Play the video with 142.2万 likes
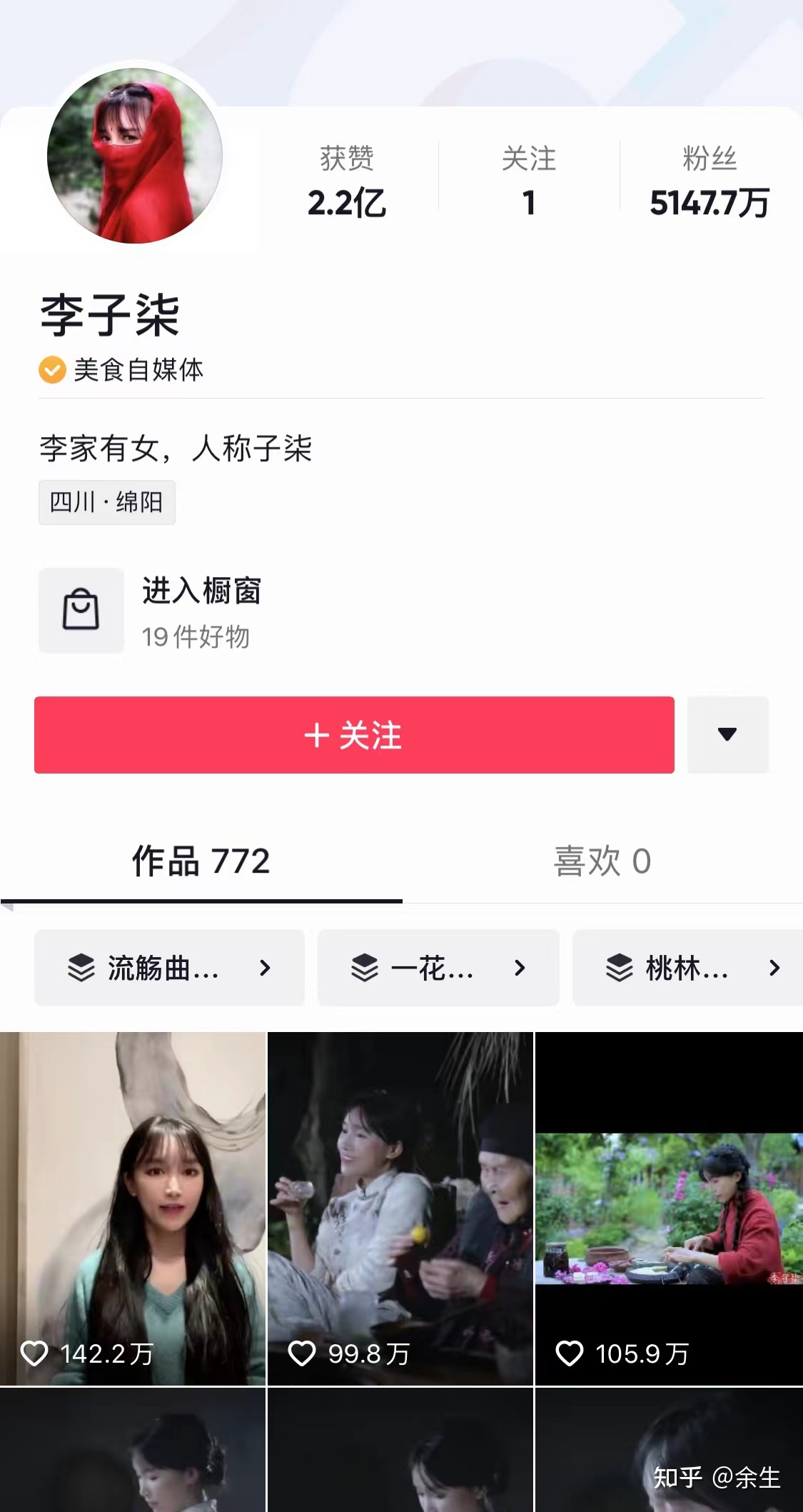Image resolution: width=803 pixels, height=1512 pixels. coord(133,1208)
